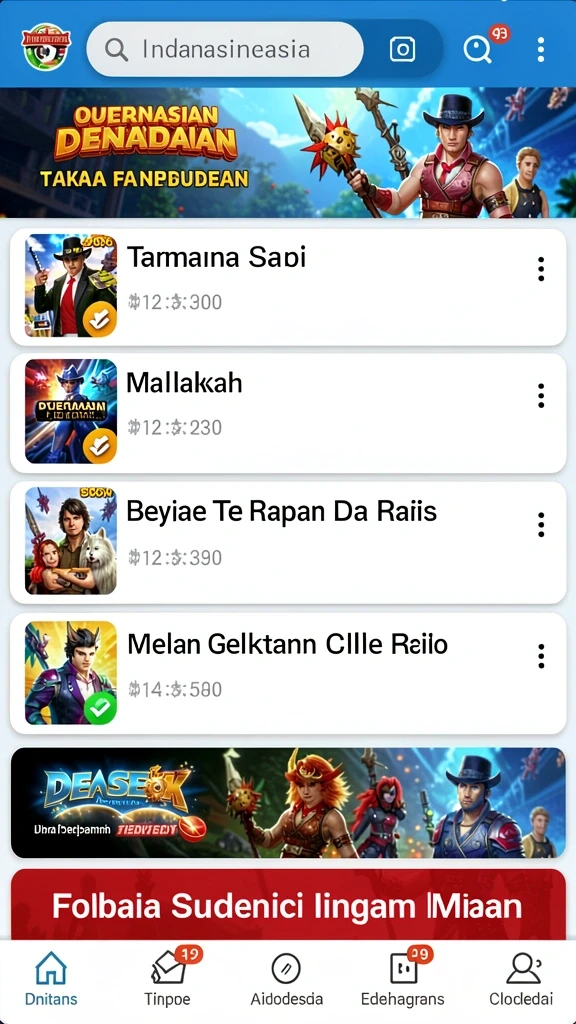The image size is (576, 1024).
Task: Tap the Indanasineasia search field
Action: pos(225,49)
